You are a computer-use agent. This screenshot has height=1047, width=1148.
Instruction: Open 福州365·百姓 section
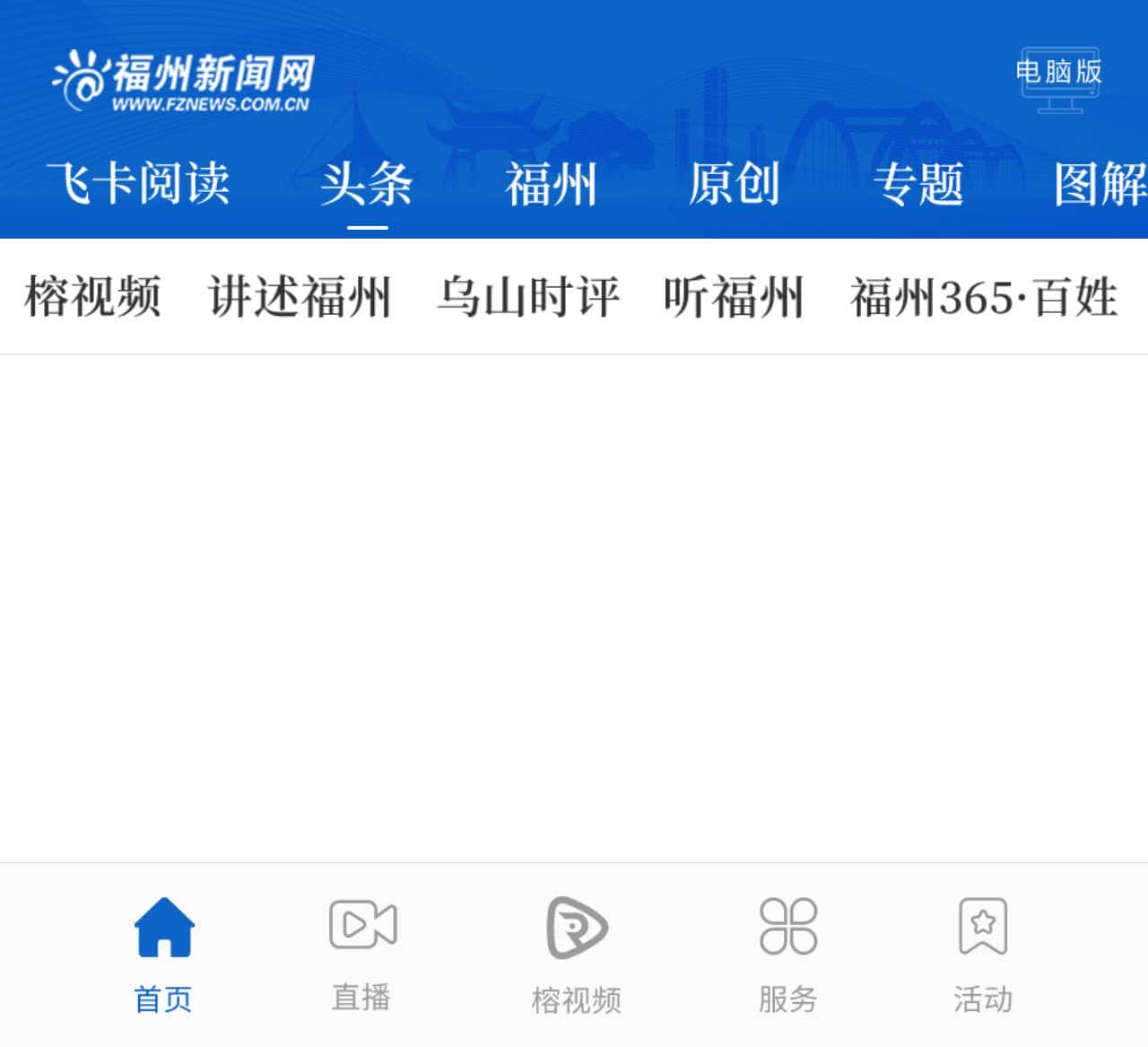983,297
